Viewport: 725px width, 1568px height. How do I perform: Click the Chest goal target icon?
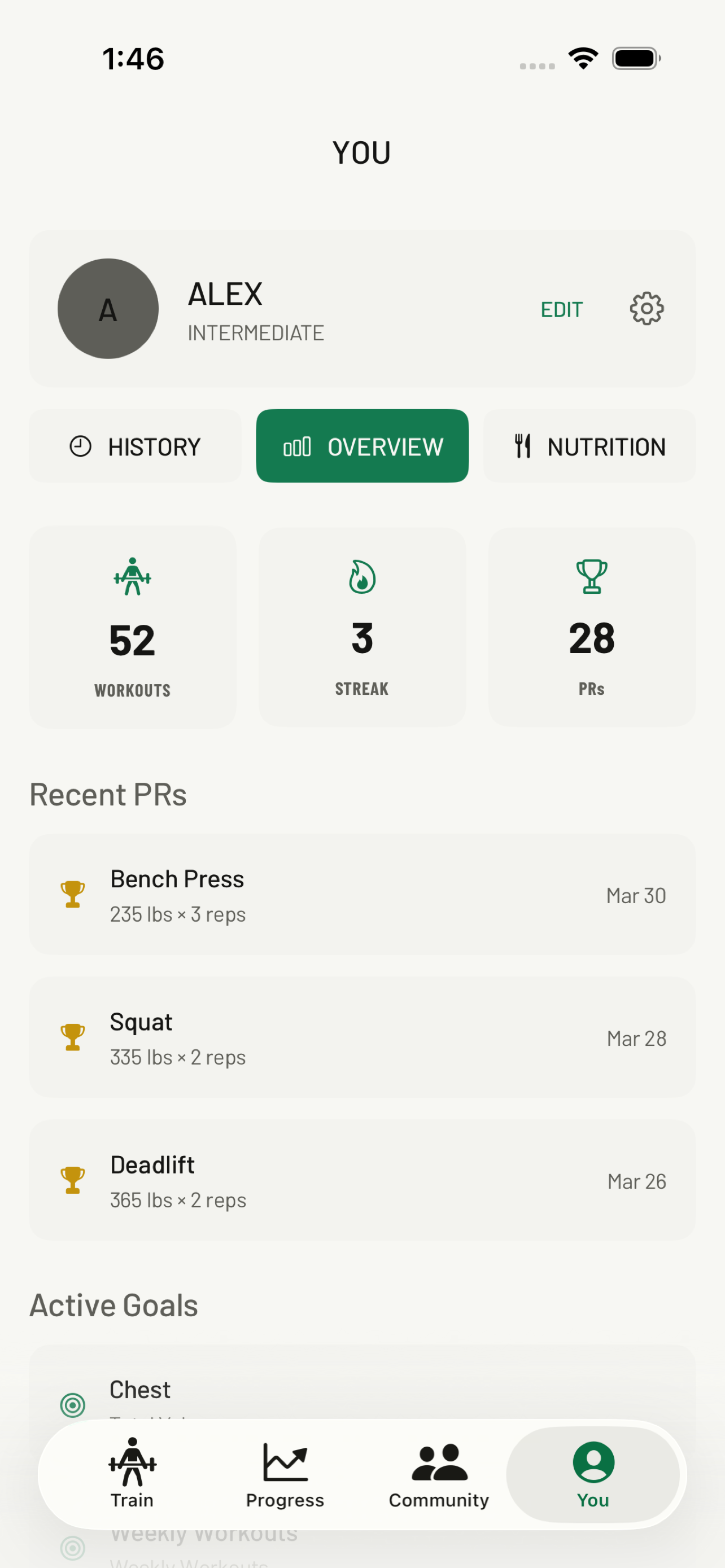(72, 1405)
